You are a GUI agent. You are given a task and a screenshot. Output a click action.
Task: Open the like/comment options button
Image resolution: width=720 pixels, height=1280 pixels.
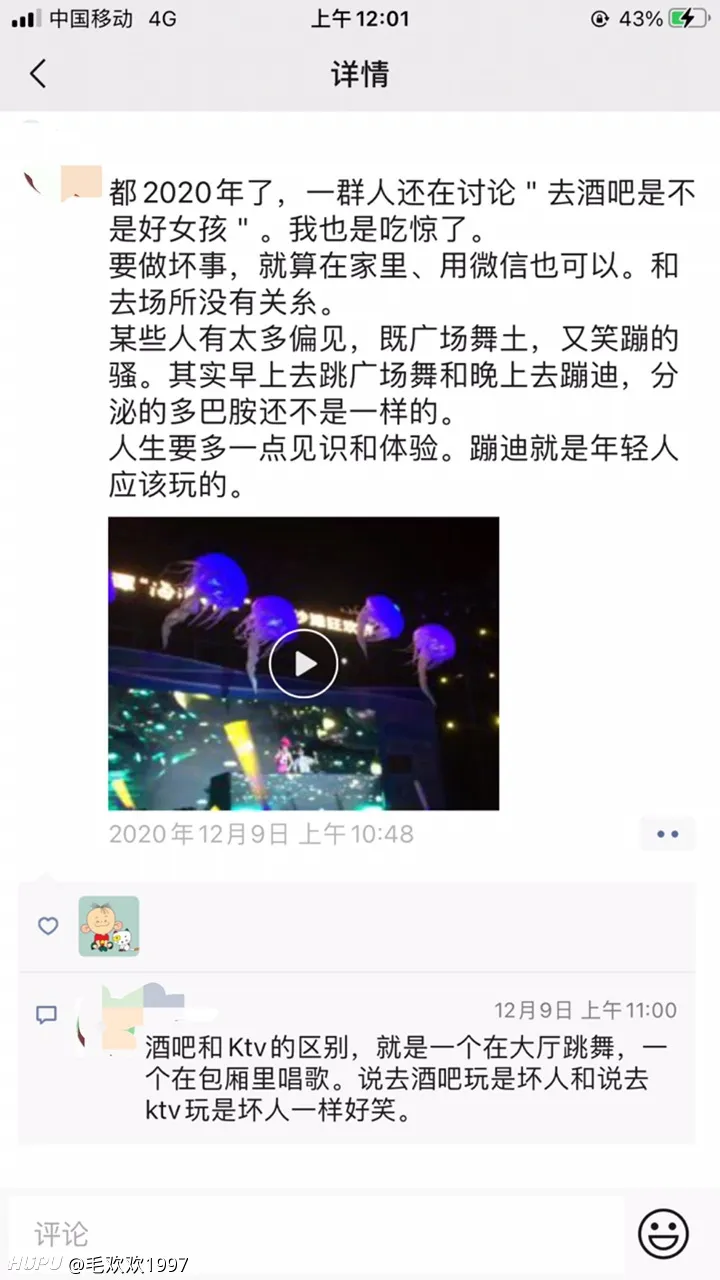pyautogui.click(x=667, y=833)
